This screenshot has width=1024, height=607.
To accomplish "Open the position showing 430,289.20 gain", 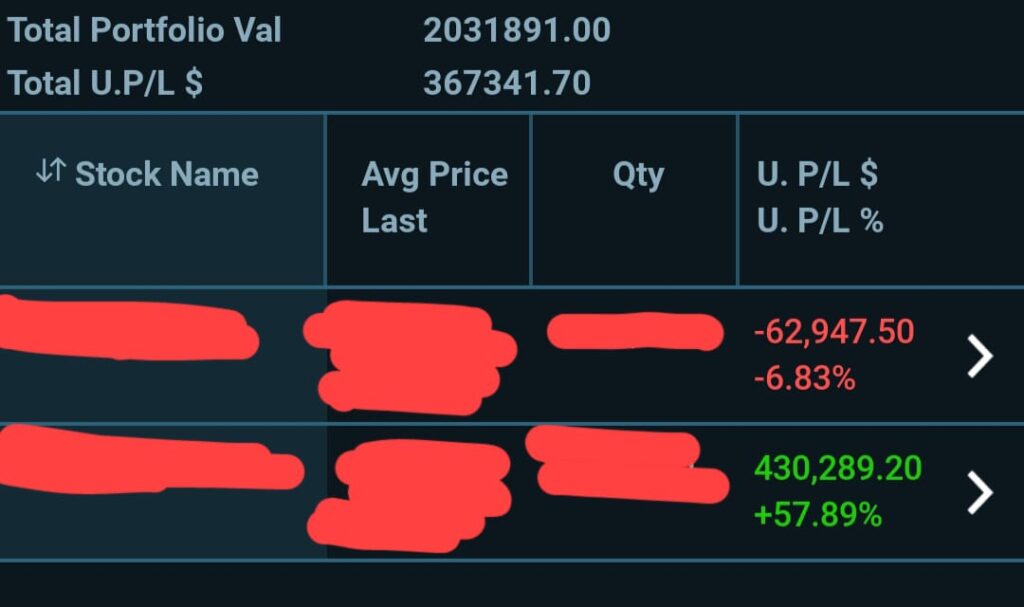I will [x=979, y=492].
